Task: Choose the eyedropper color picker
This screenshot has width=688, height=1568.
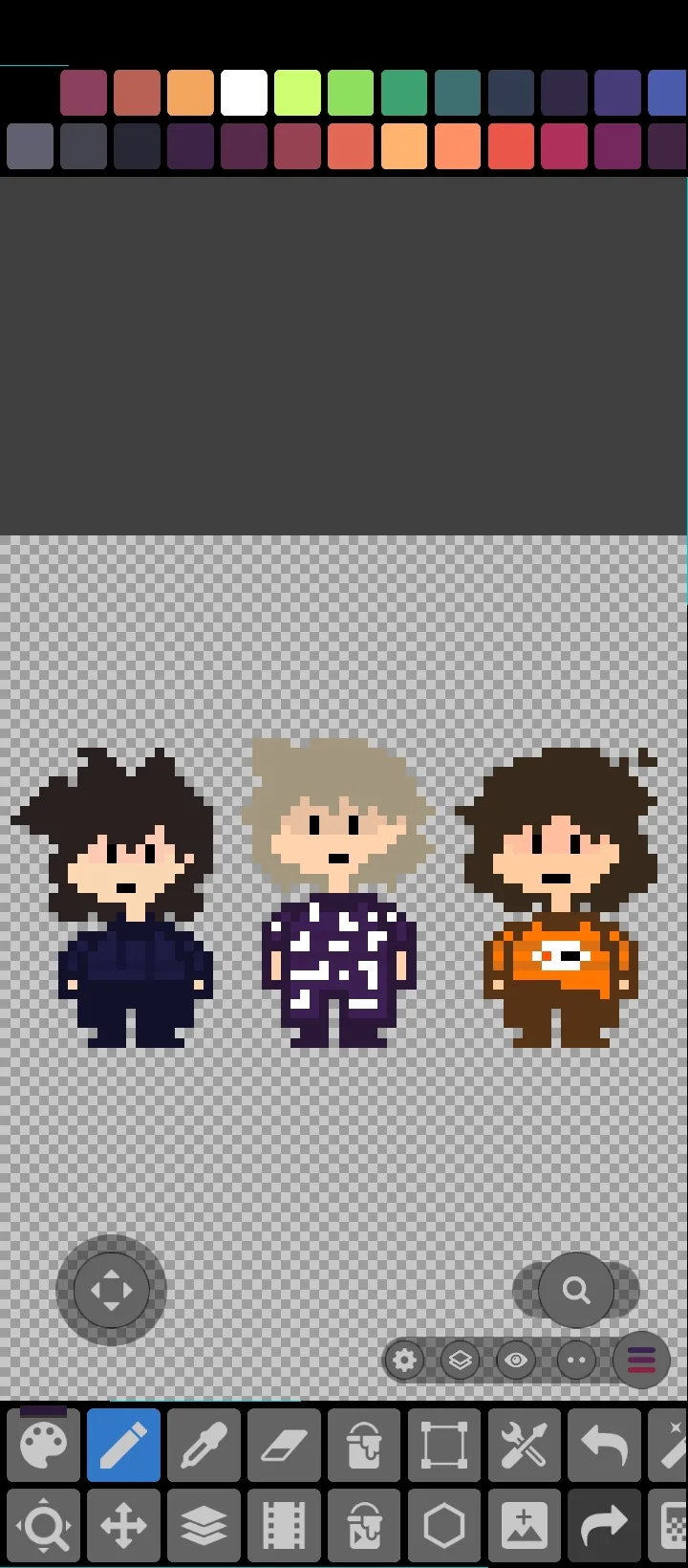Action: 204,1445
